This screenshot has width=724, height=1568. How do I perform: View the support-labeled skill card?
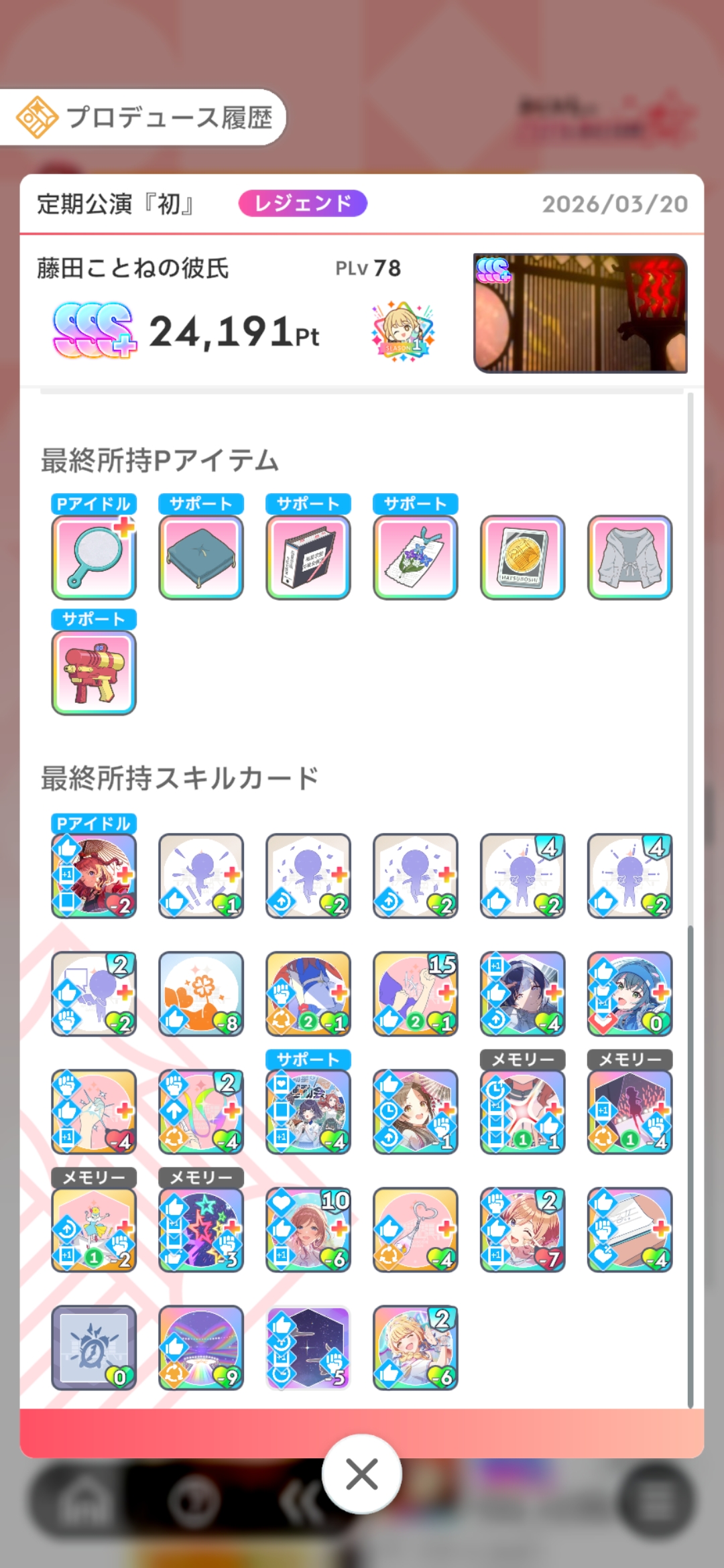[x=308, y=1112]
